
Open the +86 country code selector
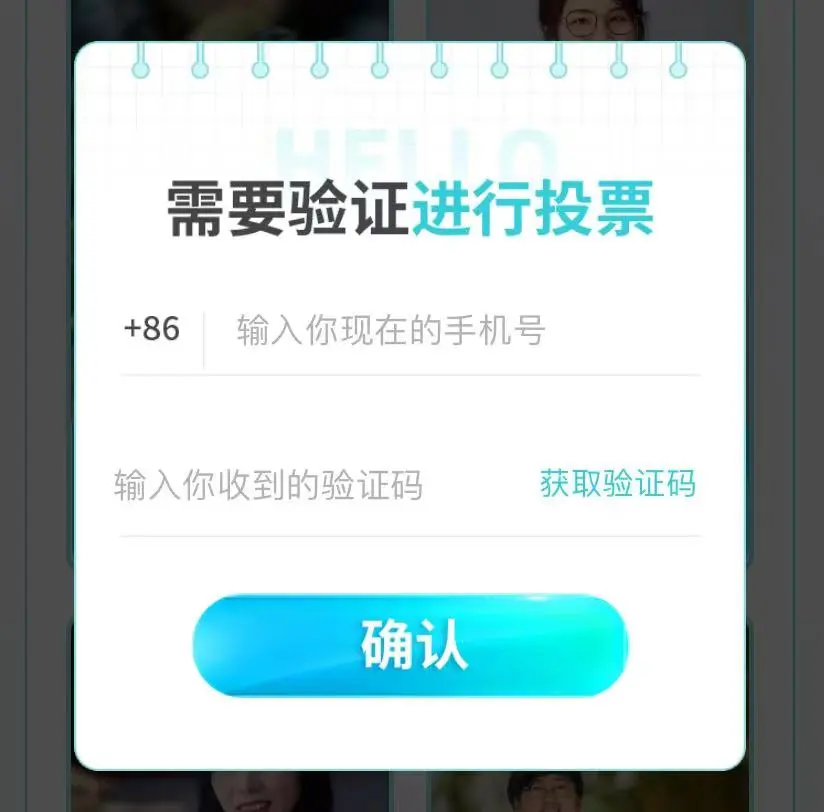pyautogui.click(x=152, y=329)
